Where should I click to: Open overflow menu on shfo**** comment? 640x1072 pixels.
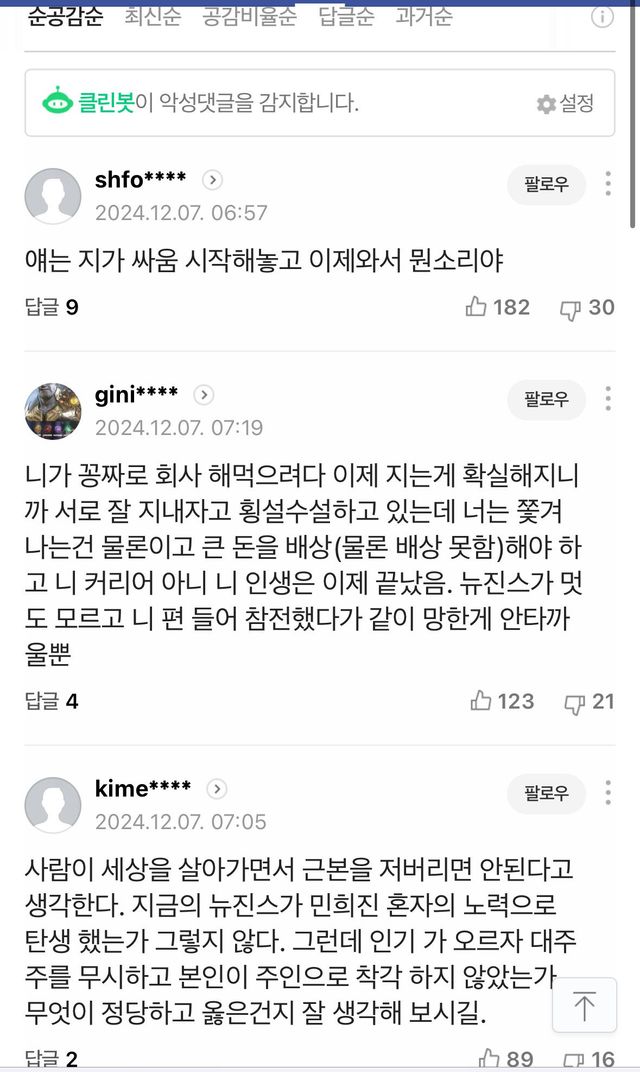607,184
